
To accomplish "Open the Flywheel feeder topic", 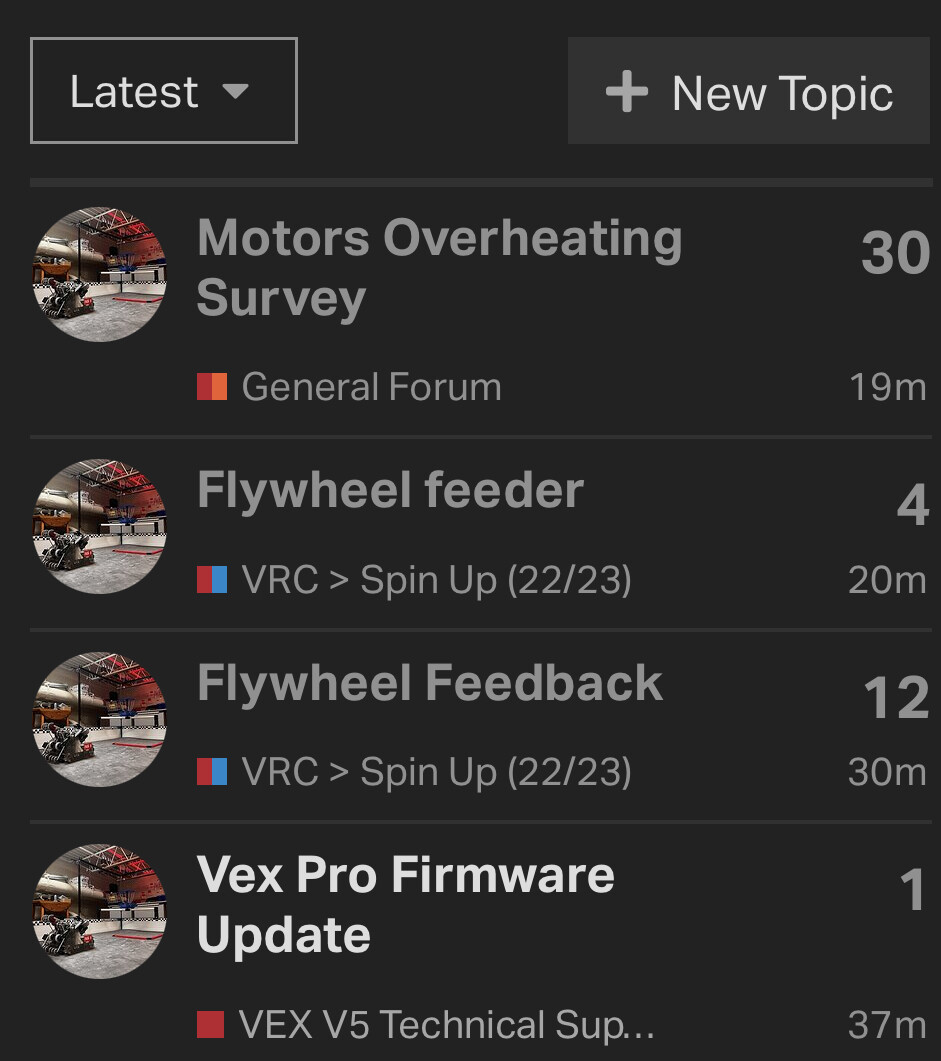I will point(390,491).
